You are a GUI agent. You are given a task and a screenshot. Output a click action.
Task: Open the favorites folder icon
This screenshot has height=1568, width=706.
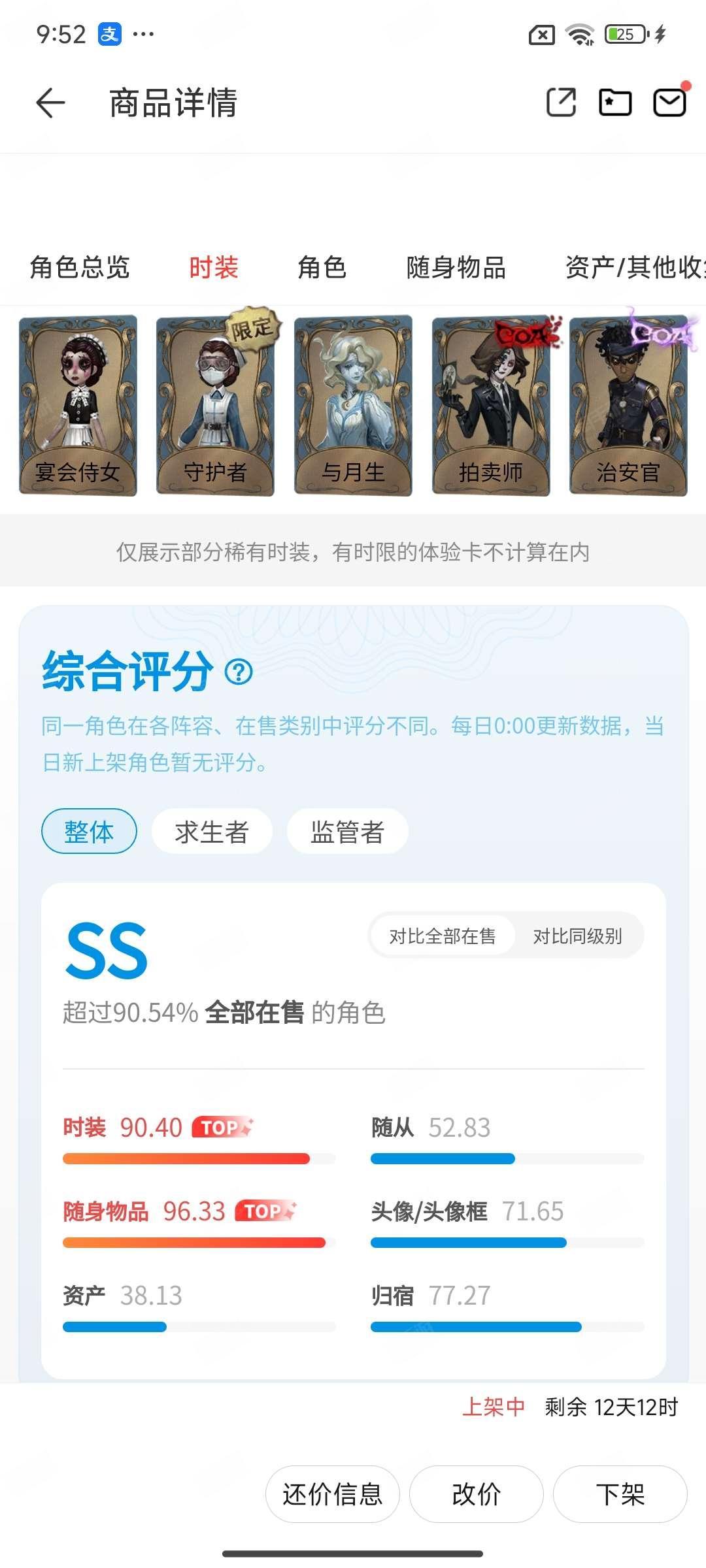pyautogui.click(x=615, y=103)
